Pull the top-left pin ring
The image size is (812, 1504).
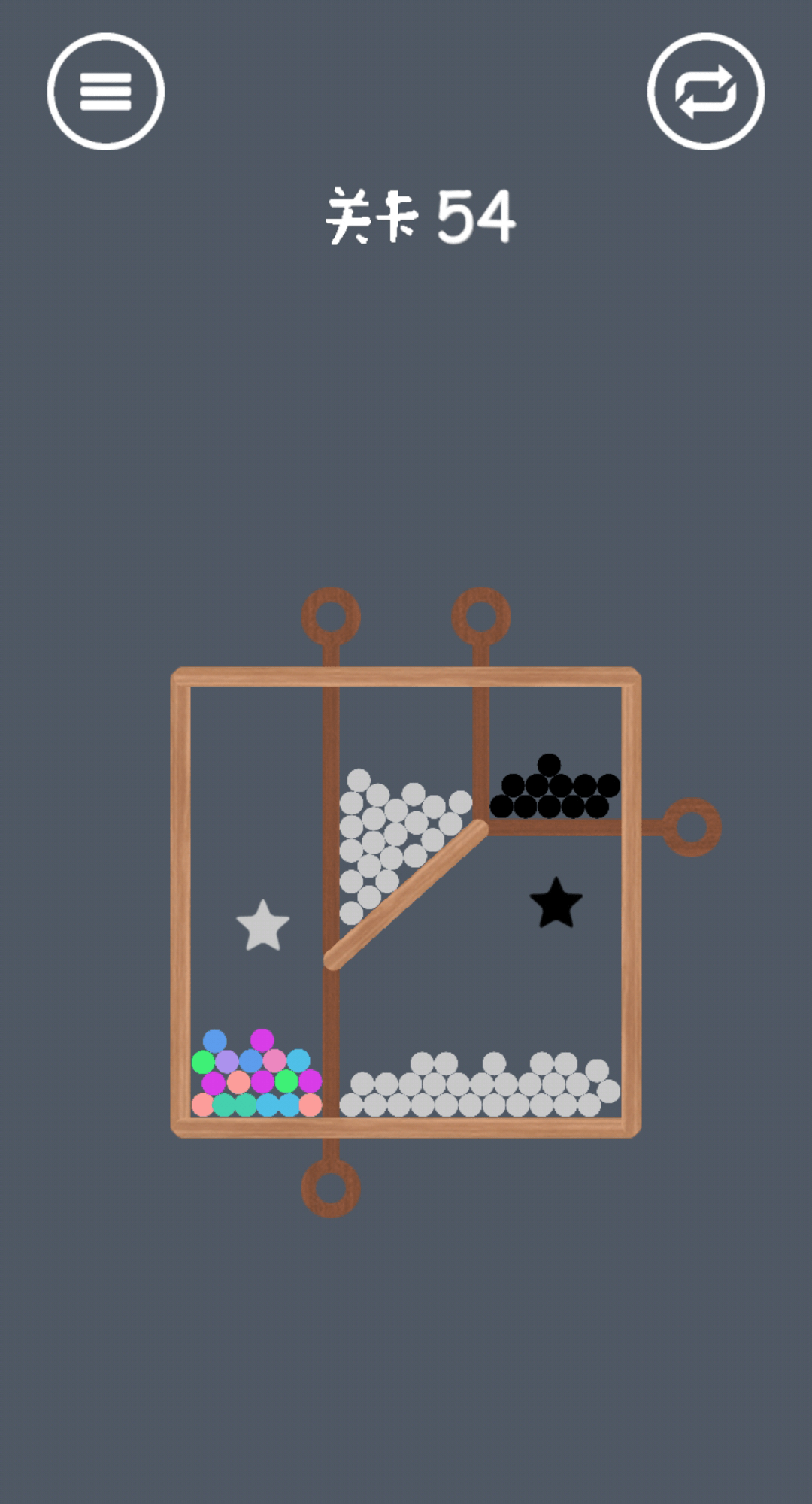[x=331, y=617]
